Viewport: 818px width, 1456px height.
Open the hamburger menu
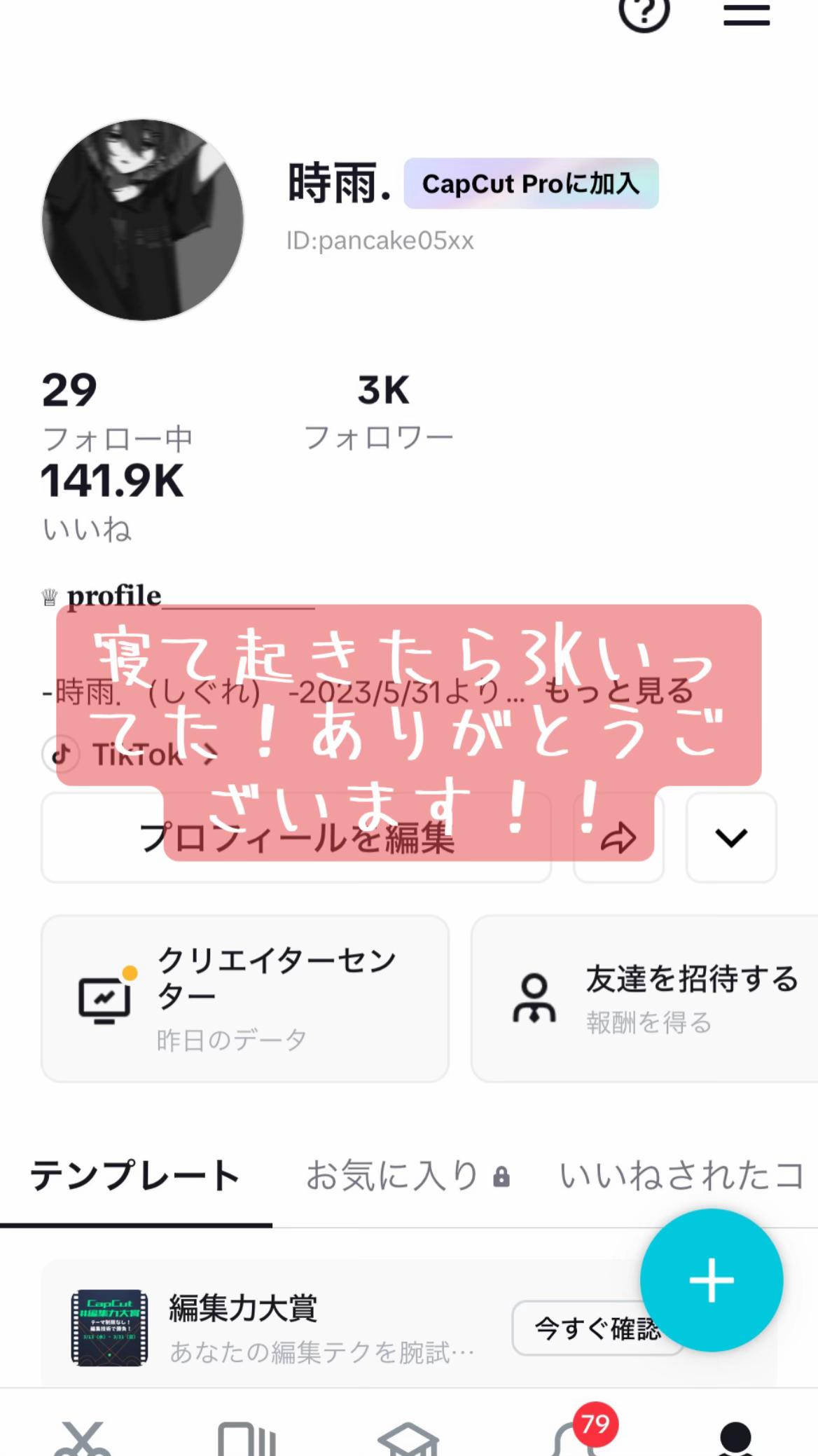pos(747,14)
